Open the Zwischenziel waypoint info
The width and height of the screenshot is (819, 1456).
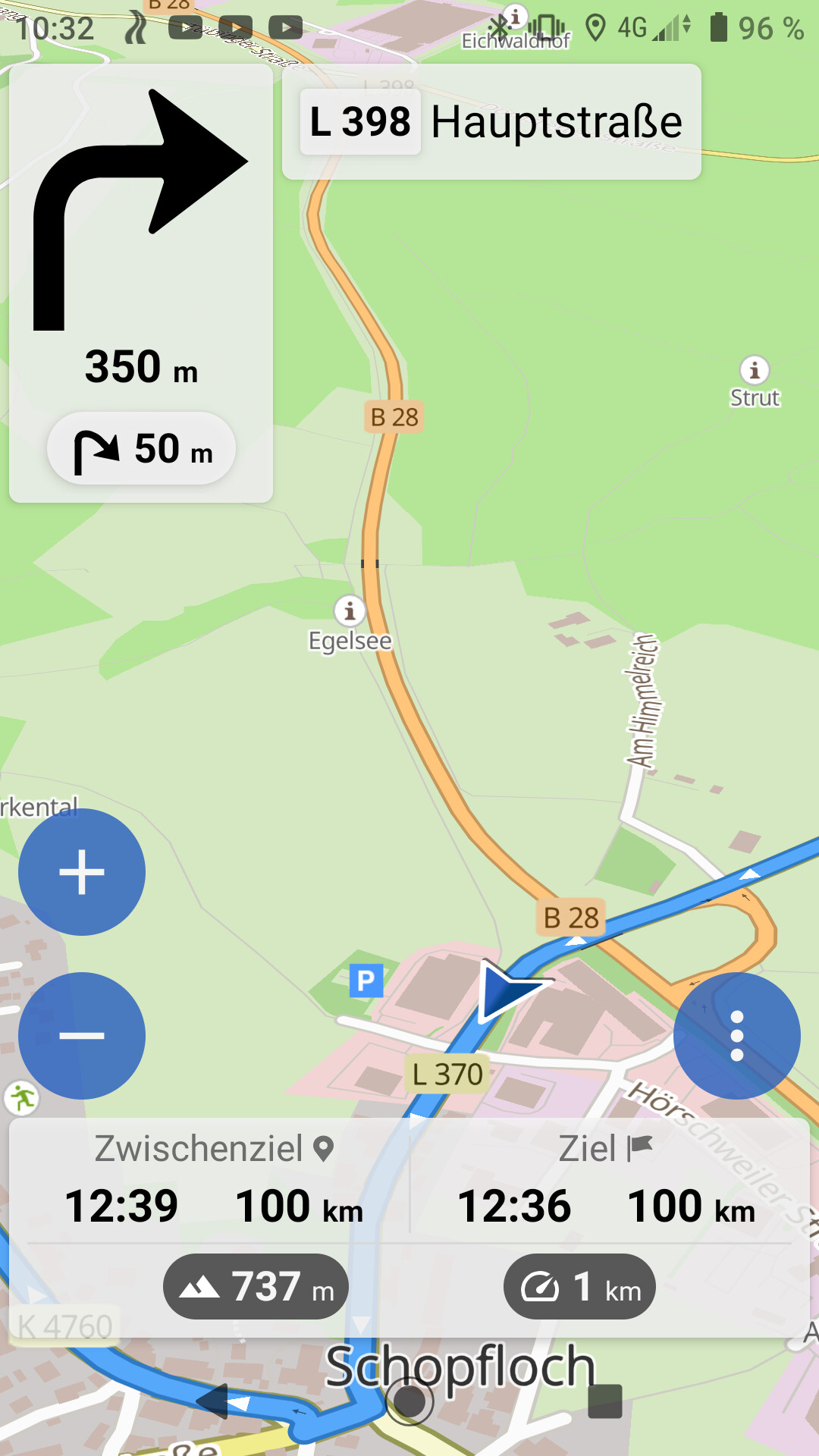point(214,1179)
